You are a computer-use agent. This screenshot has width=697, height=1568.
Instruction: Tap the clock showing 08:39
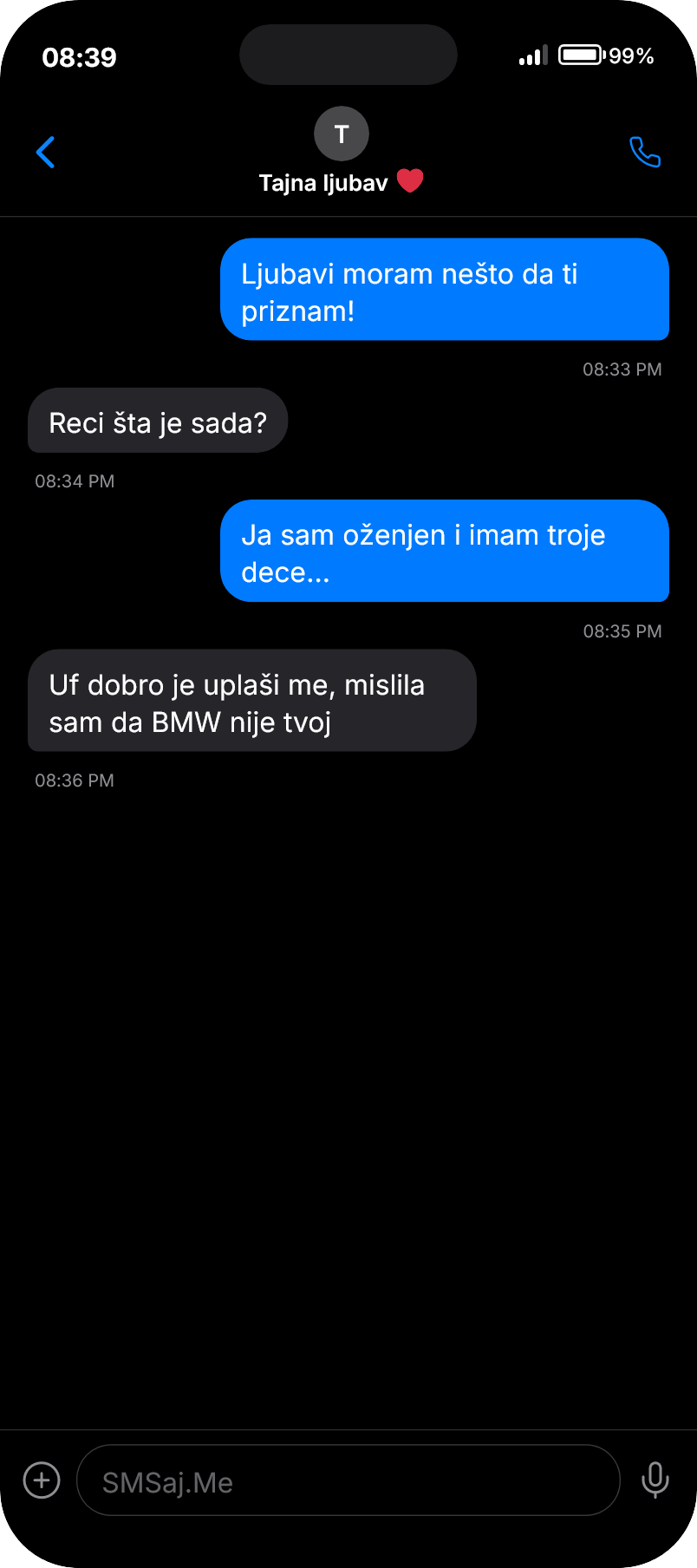click(x=79, y=57)
